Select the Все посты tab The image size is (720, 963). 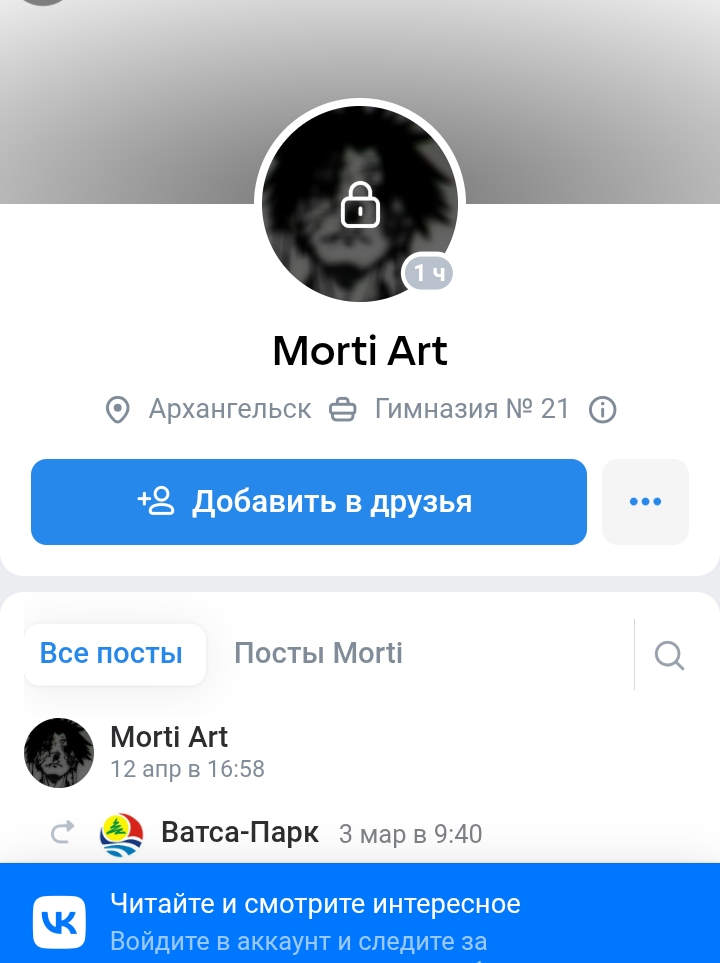[111, 654]
